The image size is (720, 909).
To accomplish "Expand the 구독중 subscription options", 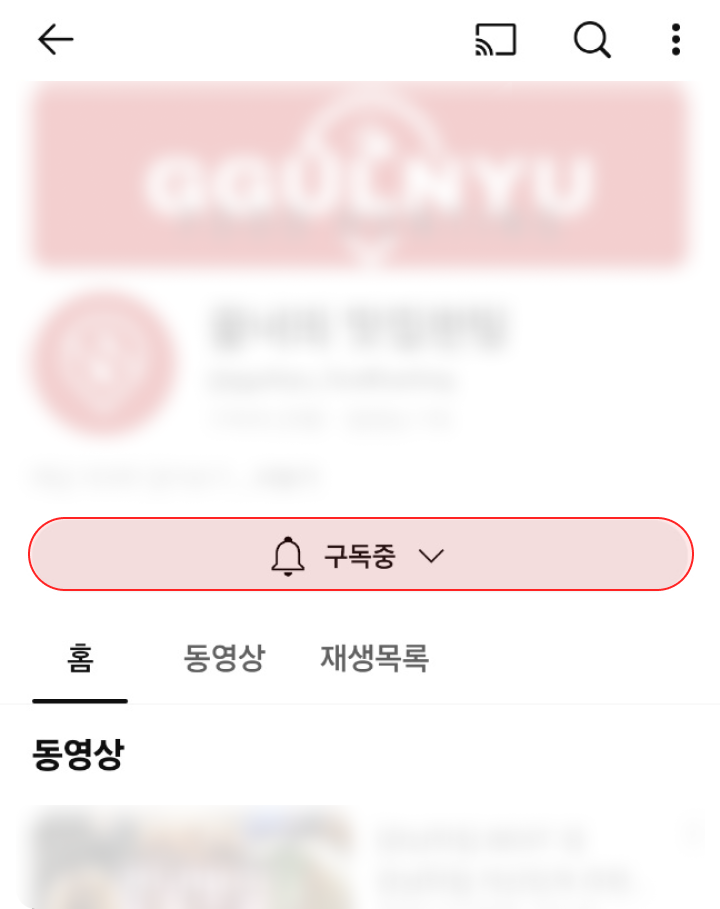I will pyautogui.click(x=360, y=556).
